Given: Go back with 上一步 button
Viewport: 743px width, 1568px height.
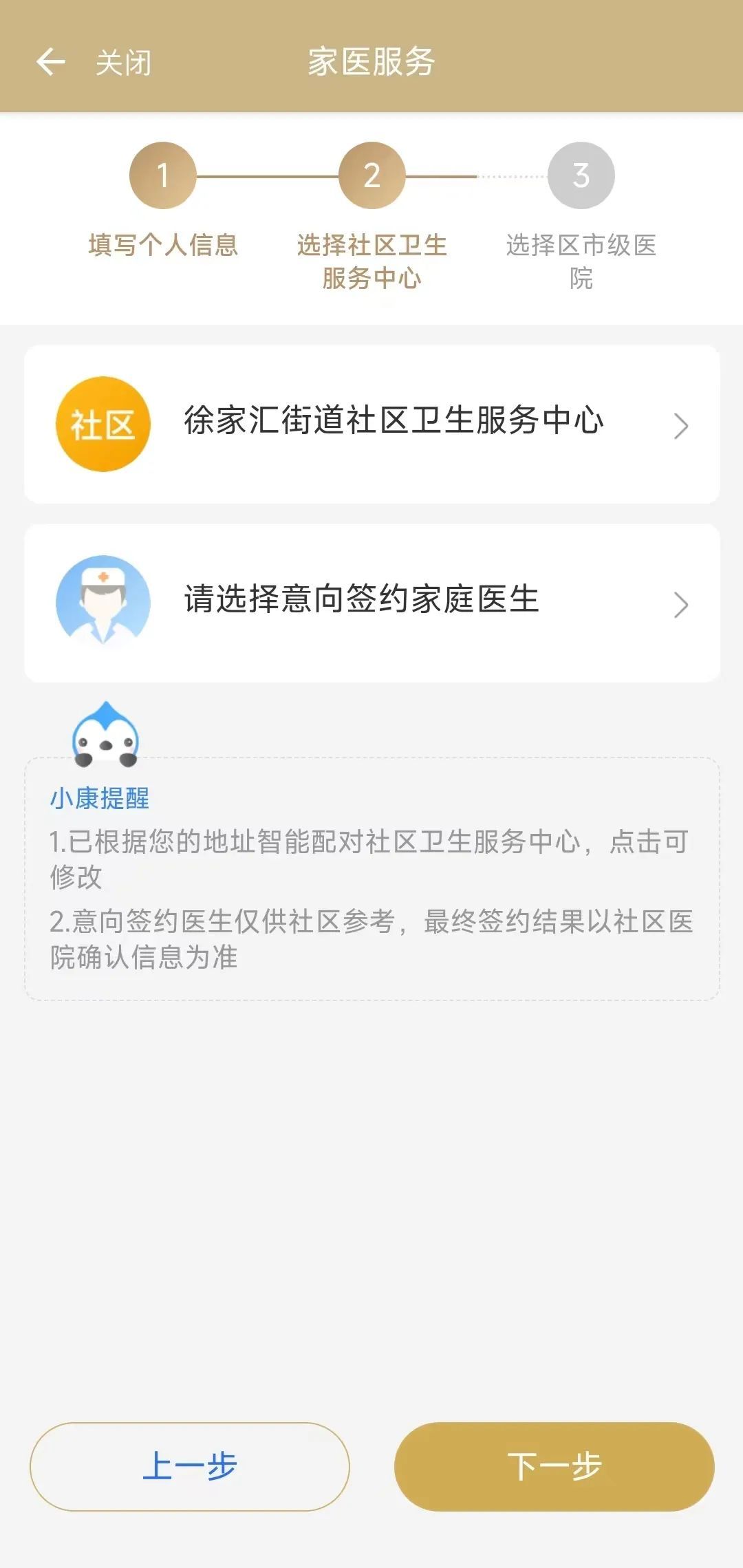Looking at the screenshot, I should pyautogui.click(x=190, y=1465).
